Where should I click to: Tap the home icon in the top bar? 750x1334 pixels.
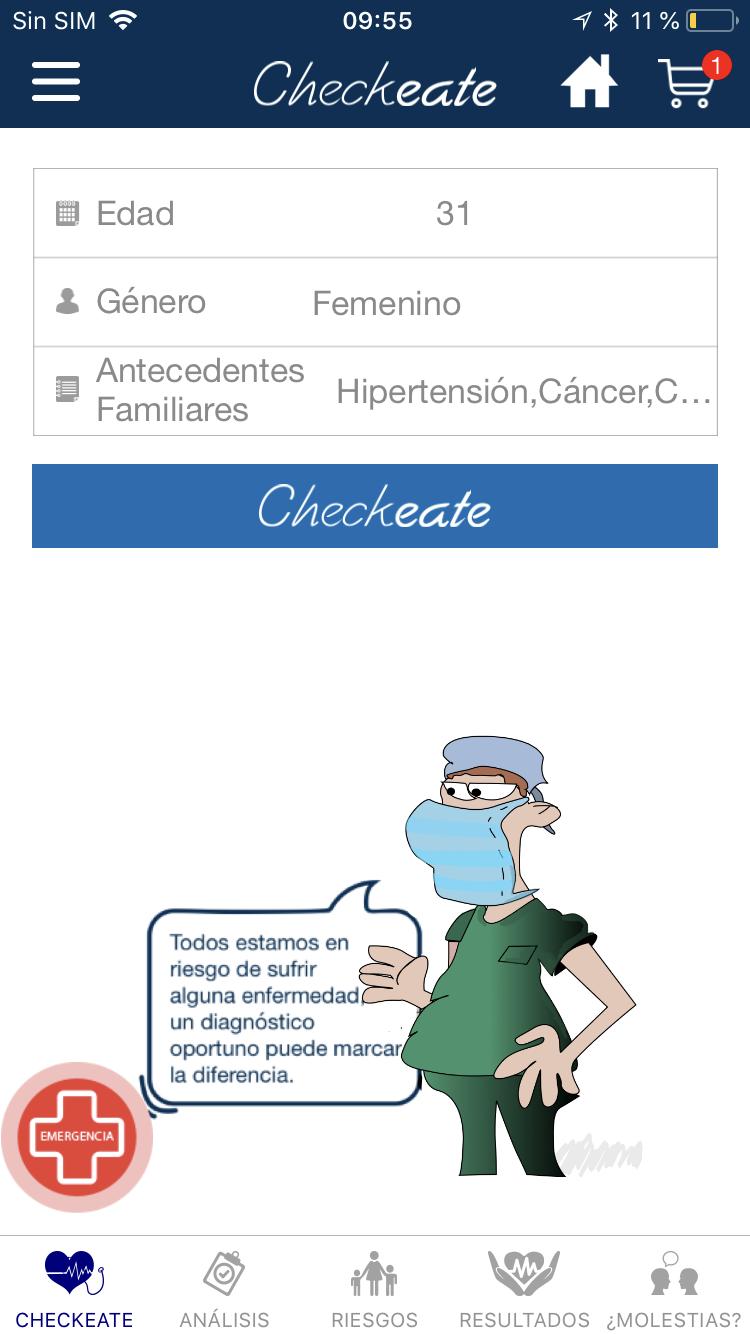[588, 84]
